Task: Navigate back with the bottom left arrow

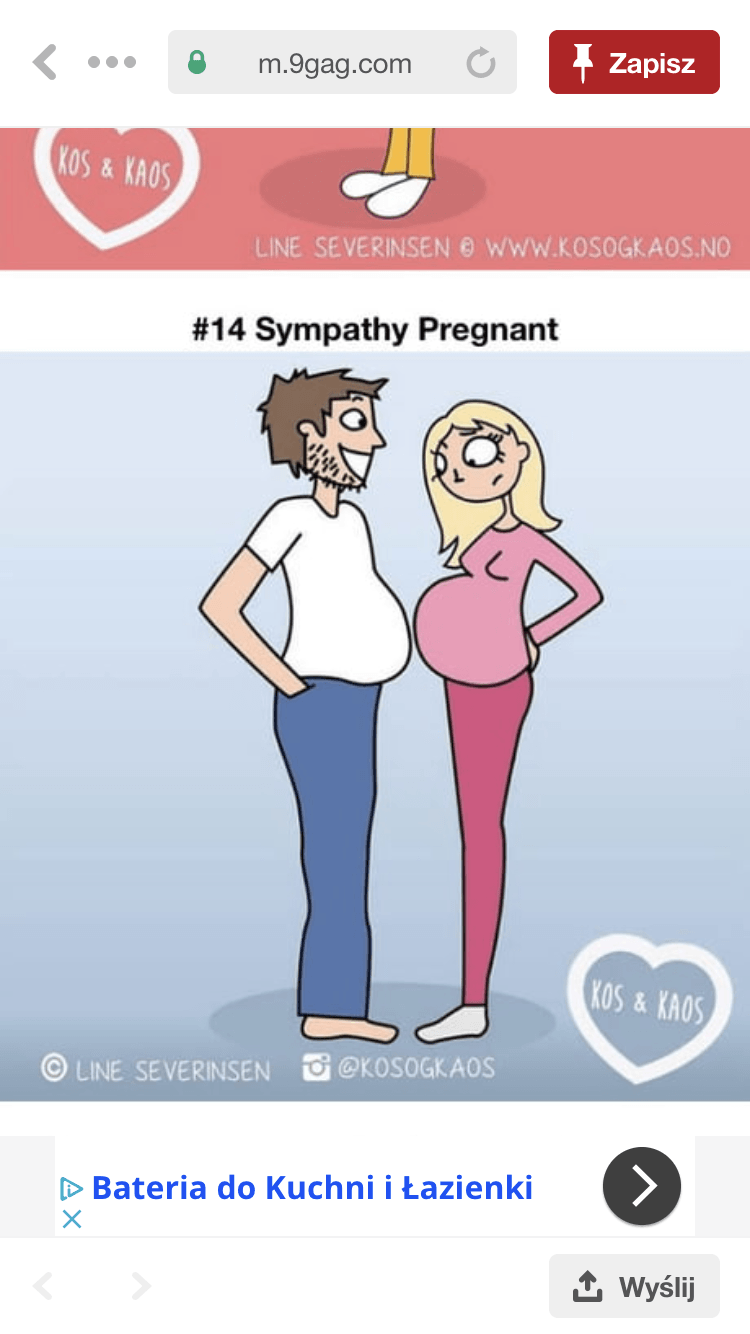Action: point(43,1286)
